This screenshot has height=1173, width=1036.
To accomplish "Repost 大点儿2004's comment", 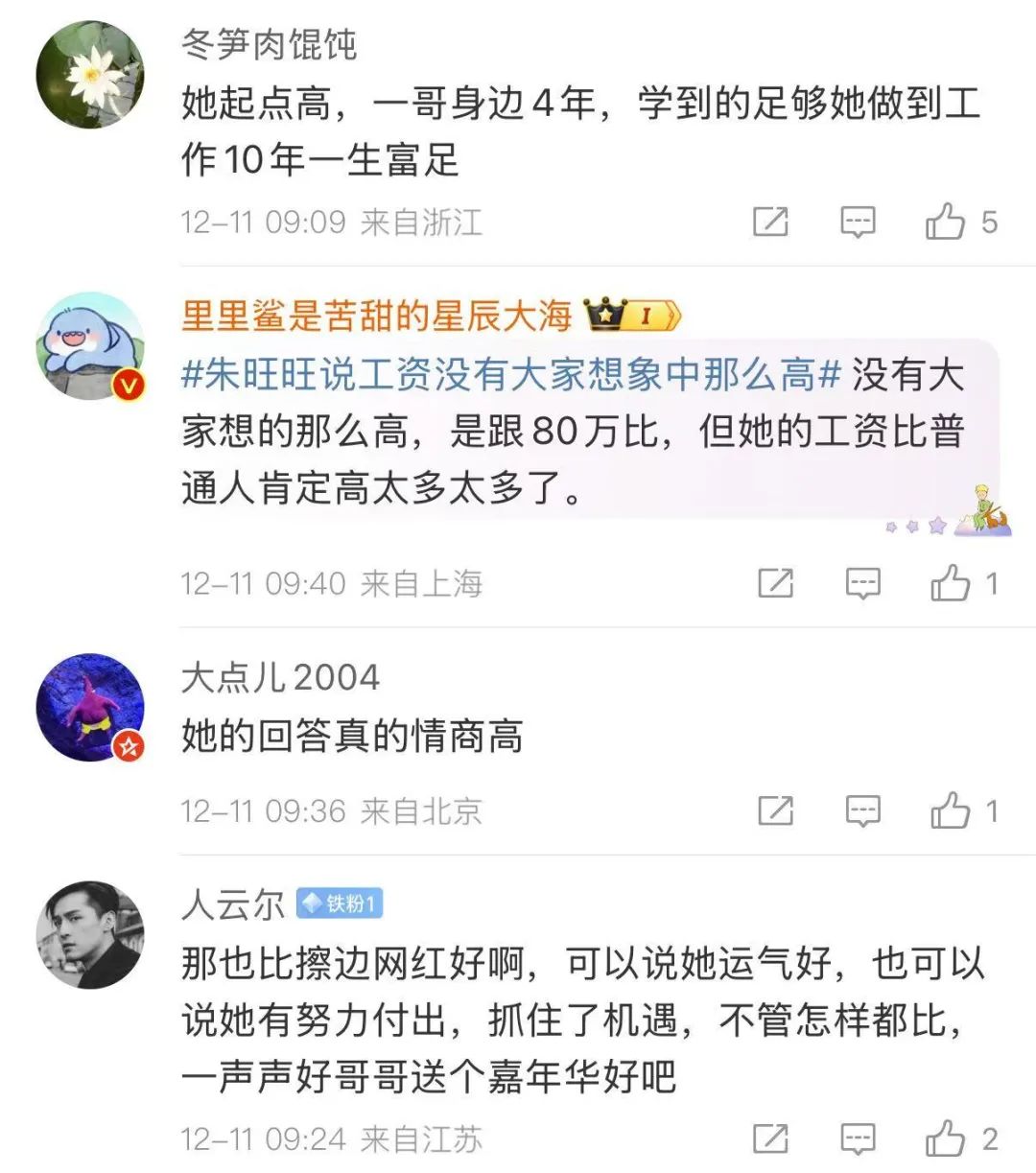I will click(x=775, y=811).
